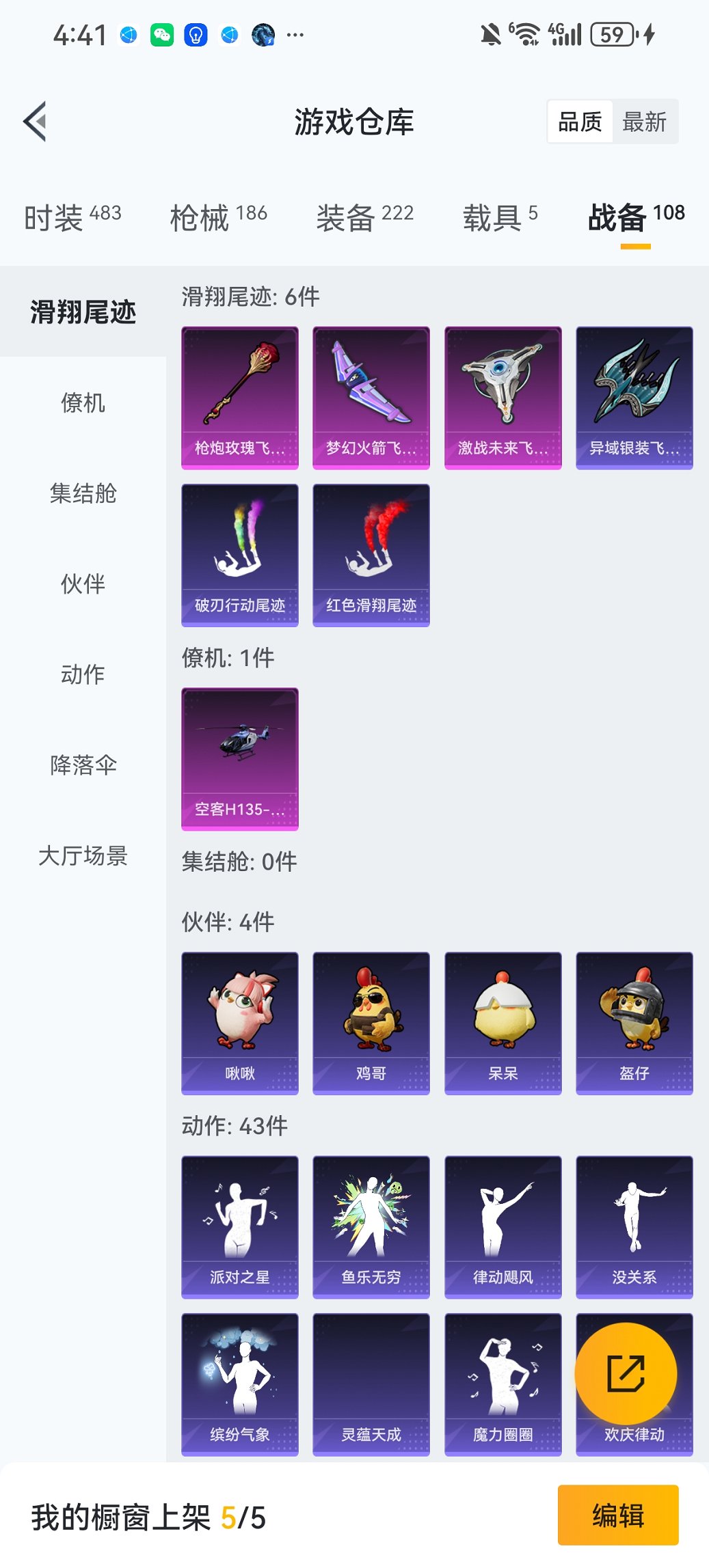View the 鱼乐无穷 emote
Viewport: 709px width, 1568px height.
pyautogui.click(x=371, y=1226)
